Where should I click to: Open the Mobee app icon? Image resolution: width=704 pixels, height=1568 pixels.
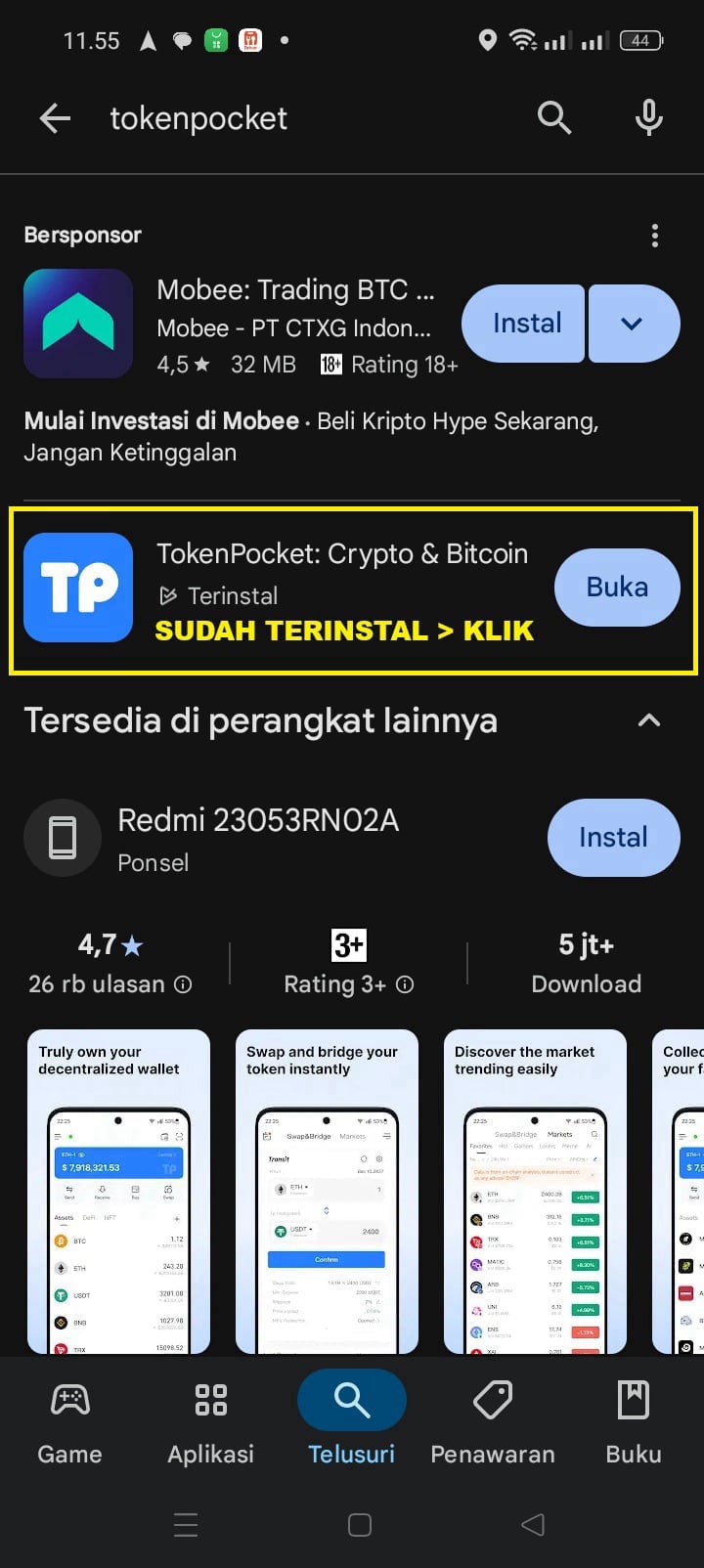click(77, 323)
